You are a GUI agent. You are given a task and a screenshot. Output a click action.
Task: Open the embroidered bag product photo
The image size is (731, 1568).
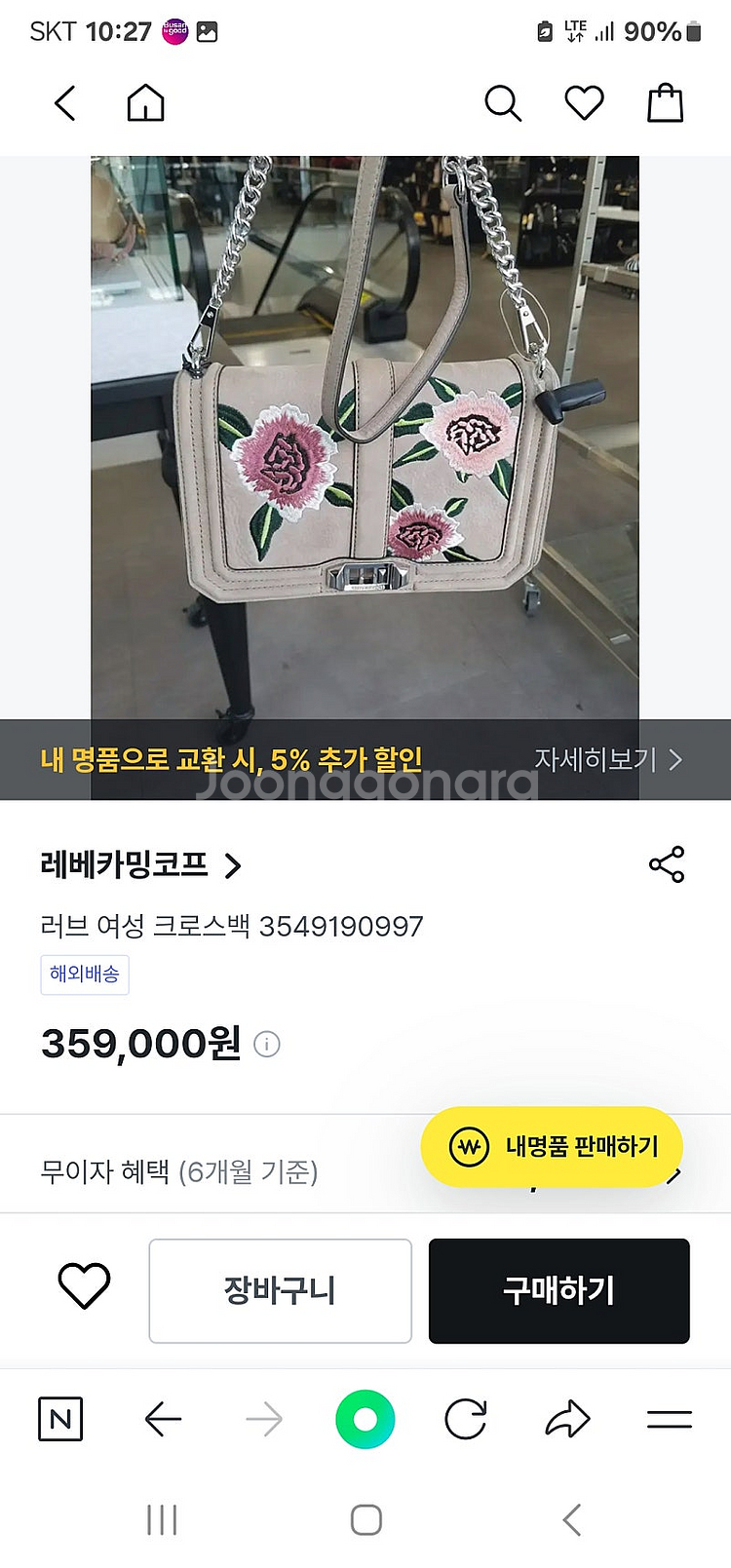point(365,439)
